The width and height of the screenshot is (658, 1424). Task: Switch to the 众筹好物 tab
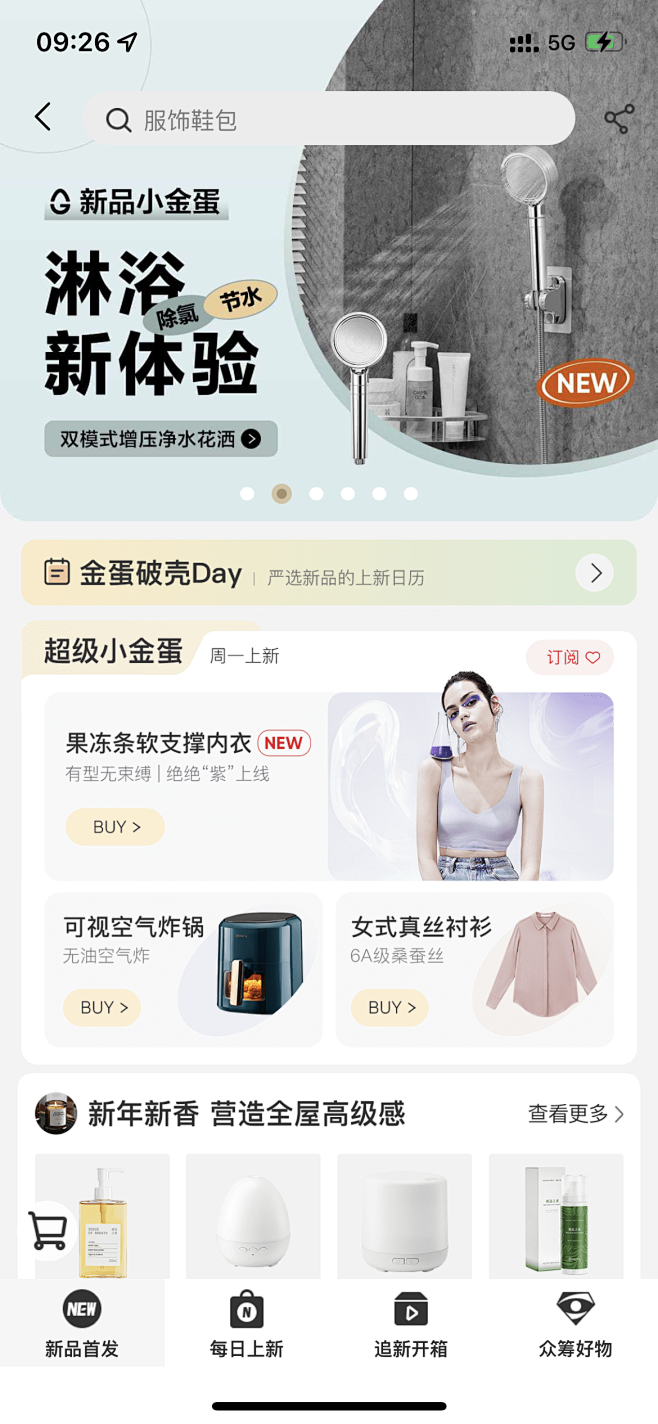(575, 1323)
